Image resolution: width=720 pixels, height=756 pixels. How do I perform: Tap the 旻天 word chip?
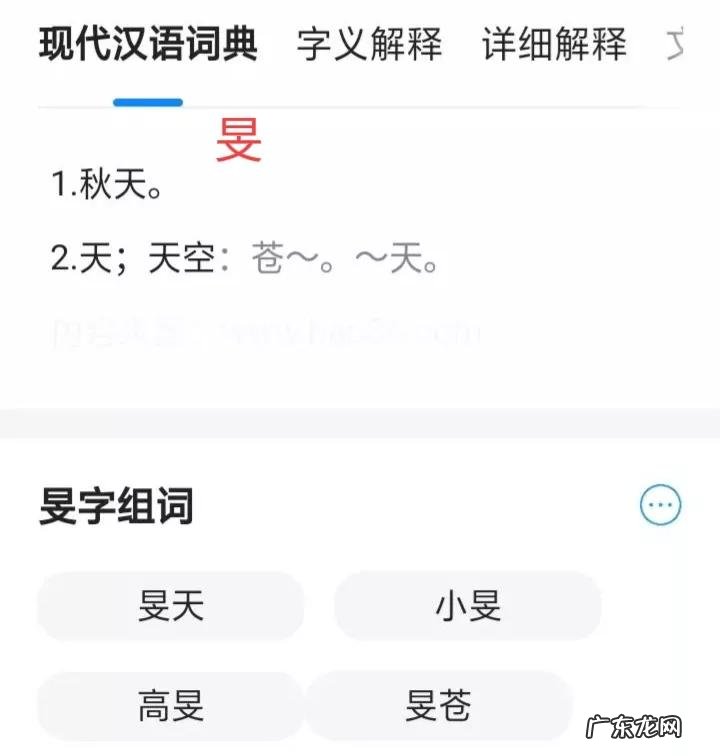[x=170, y=604]
